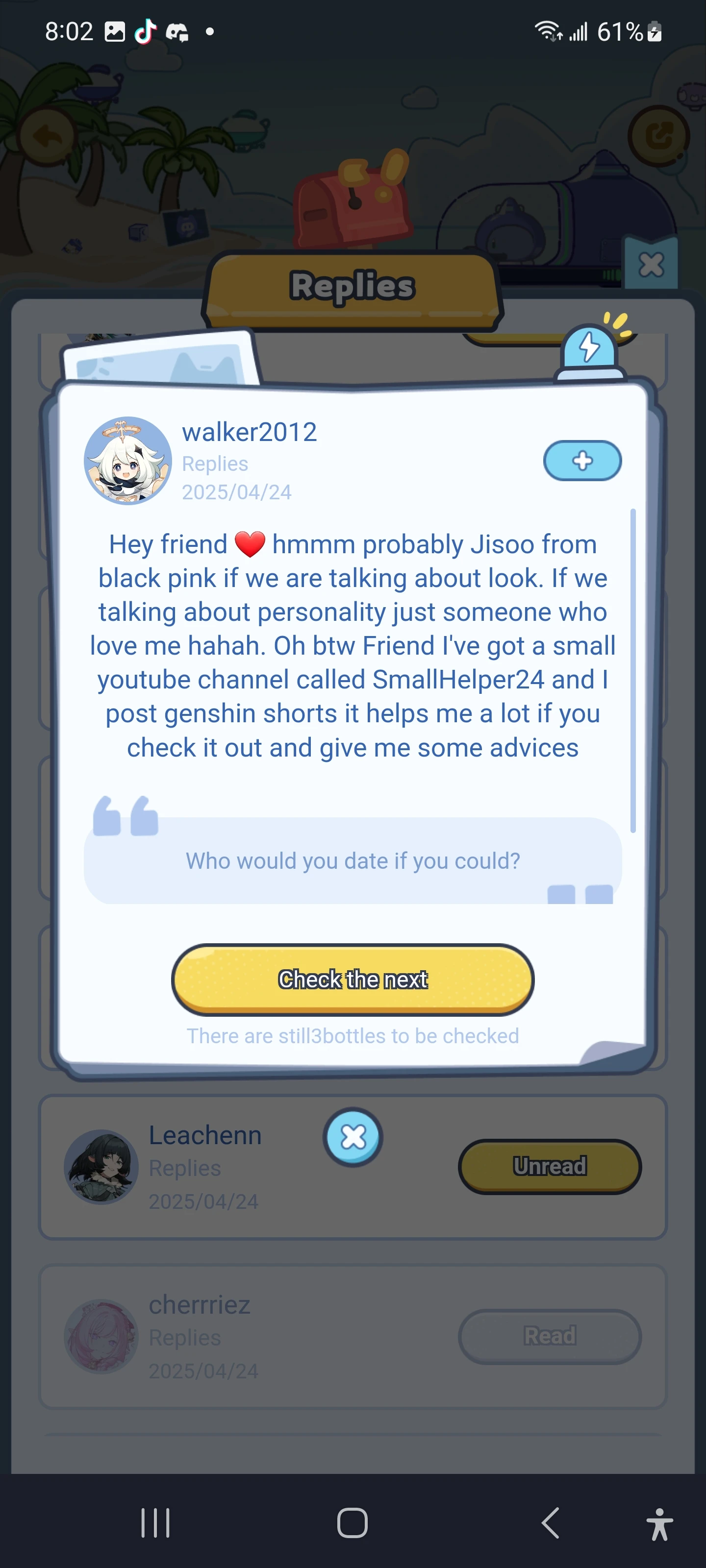The width and height of the screenshot is (706, 1568).
Task: Add walker2012 as a friend
Action: (x=582, y=461)
